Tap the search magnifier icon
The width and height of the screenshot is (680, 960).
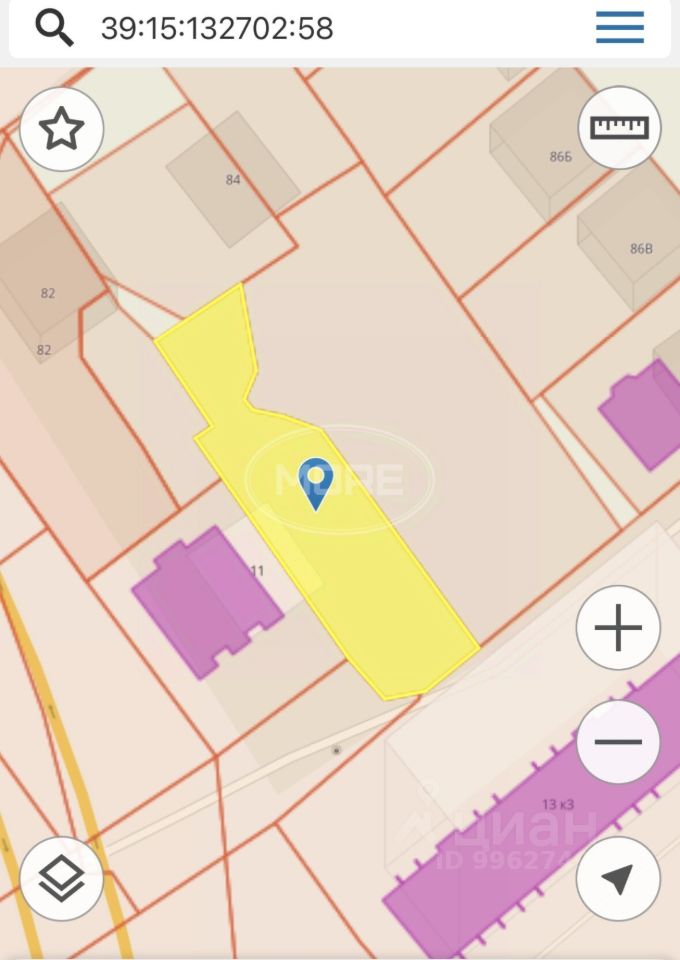tap(55, 28)
